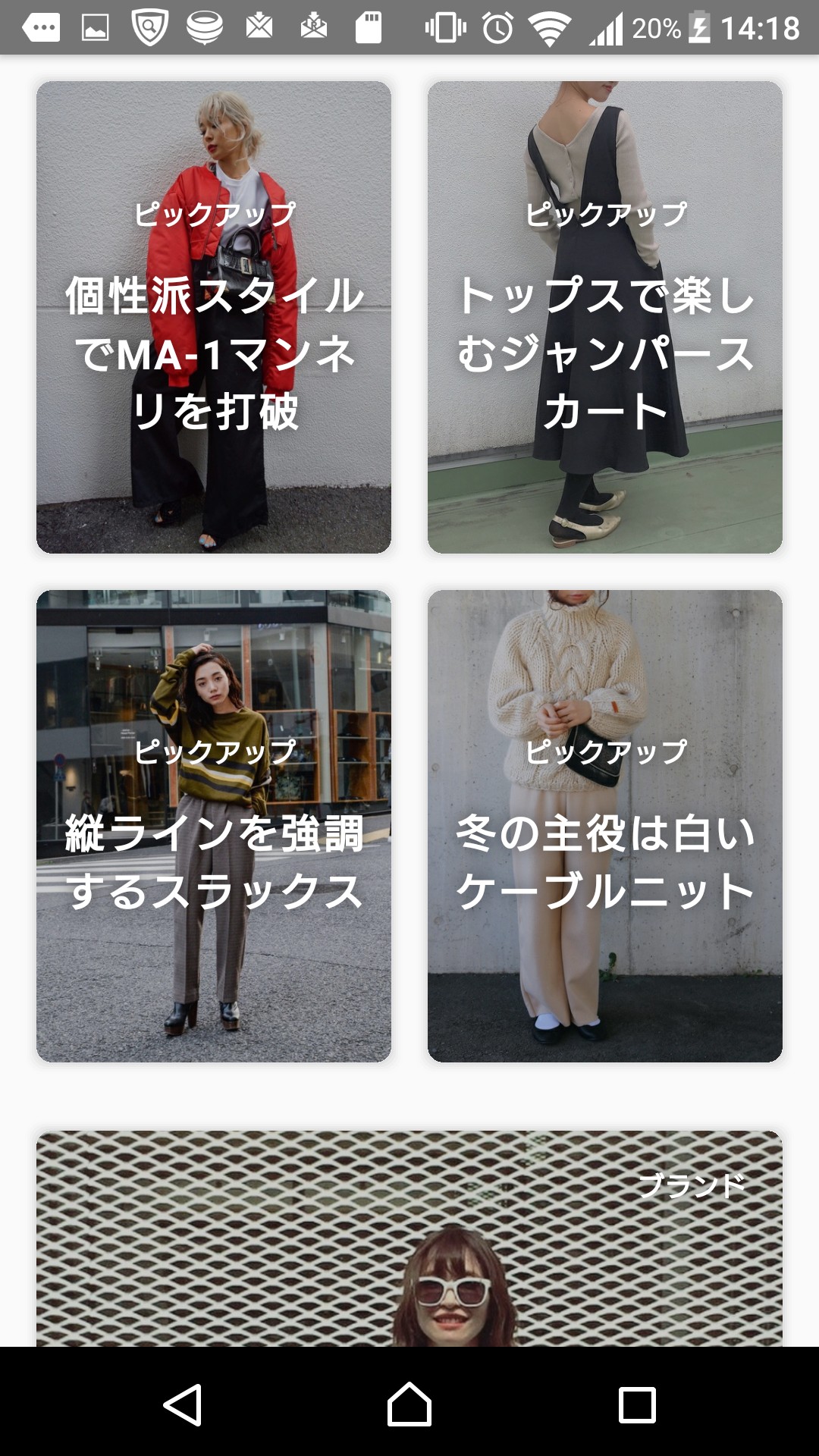Go back with the system back button

(183, 1404)
